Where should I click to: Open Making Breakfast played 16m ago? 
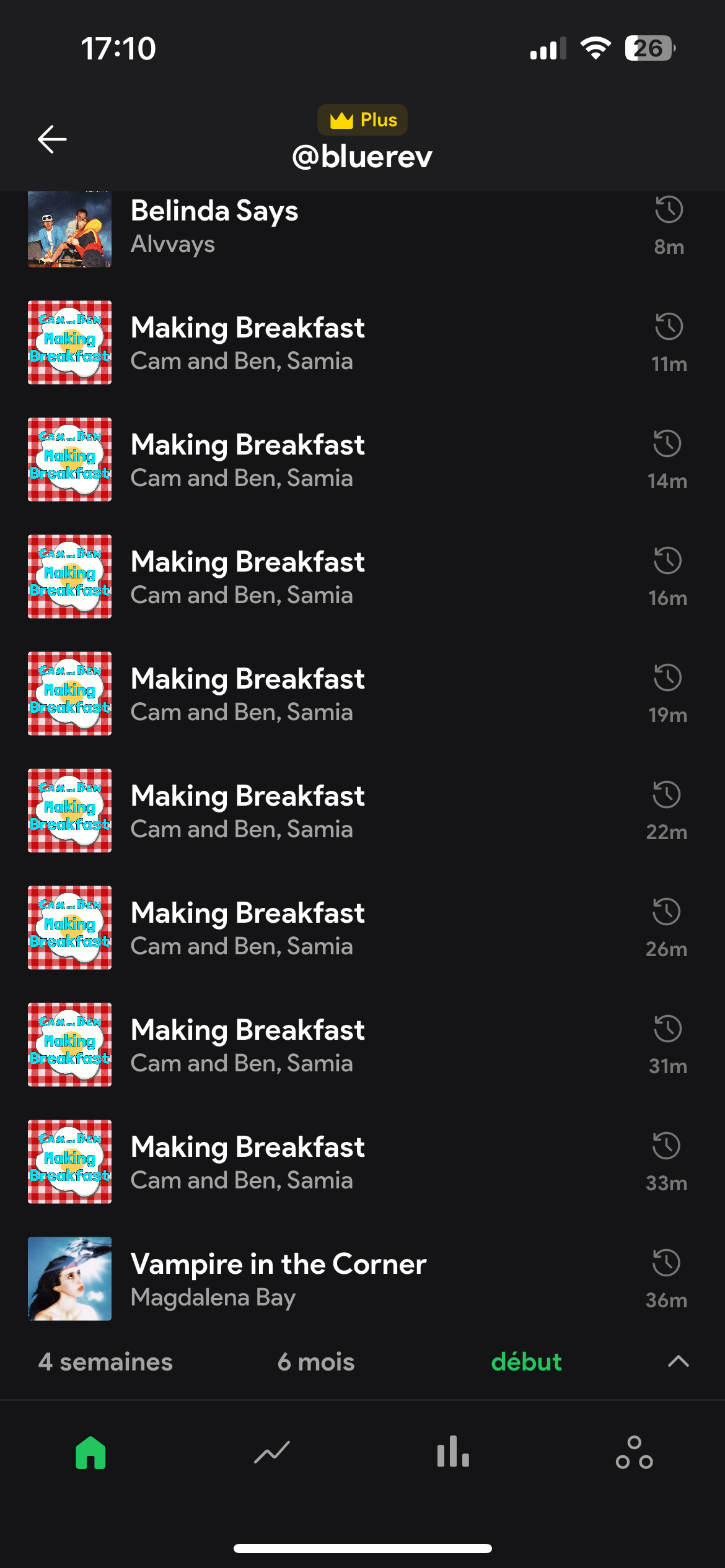coord(248,577)
